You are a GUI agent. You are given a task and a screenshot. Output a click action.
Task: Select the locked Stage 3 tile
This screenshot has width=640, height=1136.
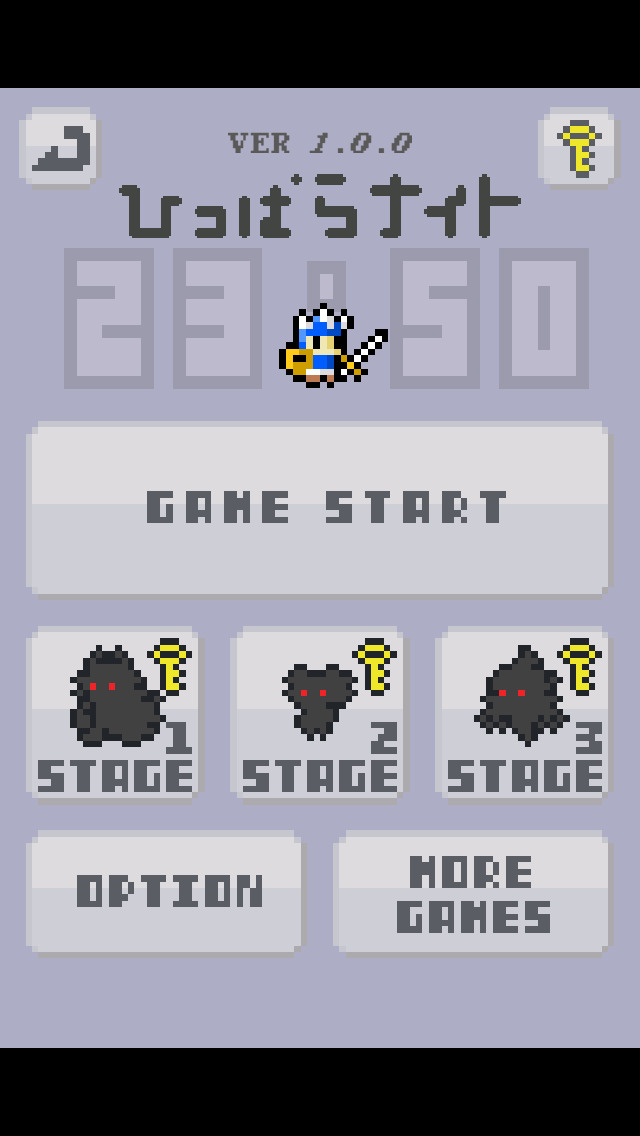[x=523, y=714]
